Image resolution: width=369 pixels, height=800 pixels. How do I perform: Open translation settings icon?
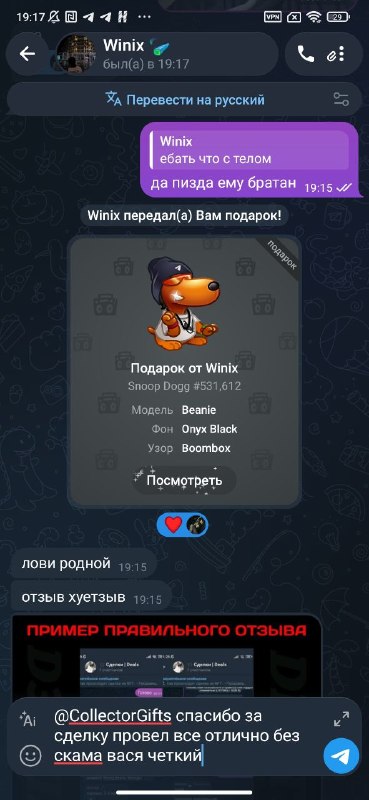[341, 99]
